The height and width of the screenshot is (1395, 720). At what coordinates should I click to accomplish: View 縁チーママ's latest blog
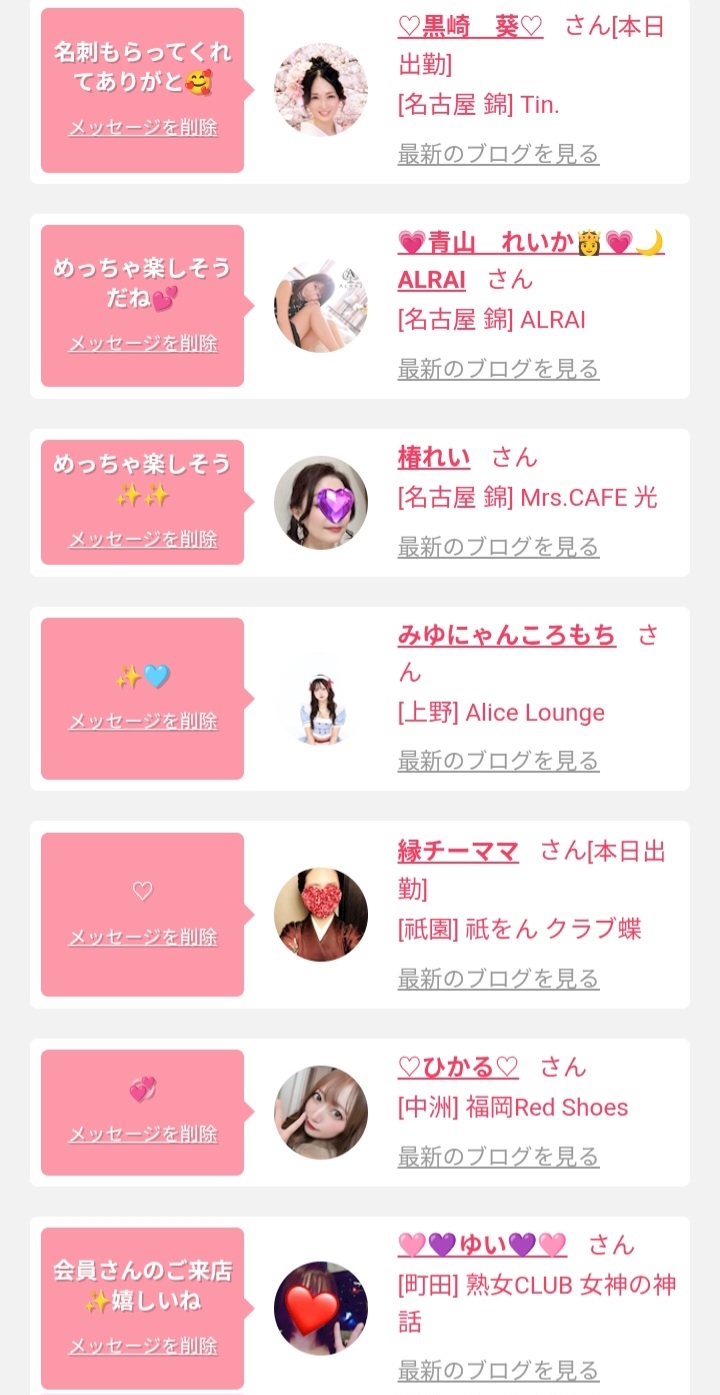tap(498, 979)
